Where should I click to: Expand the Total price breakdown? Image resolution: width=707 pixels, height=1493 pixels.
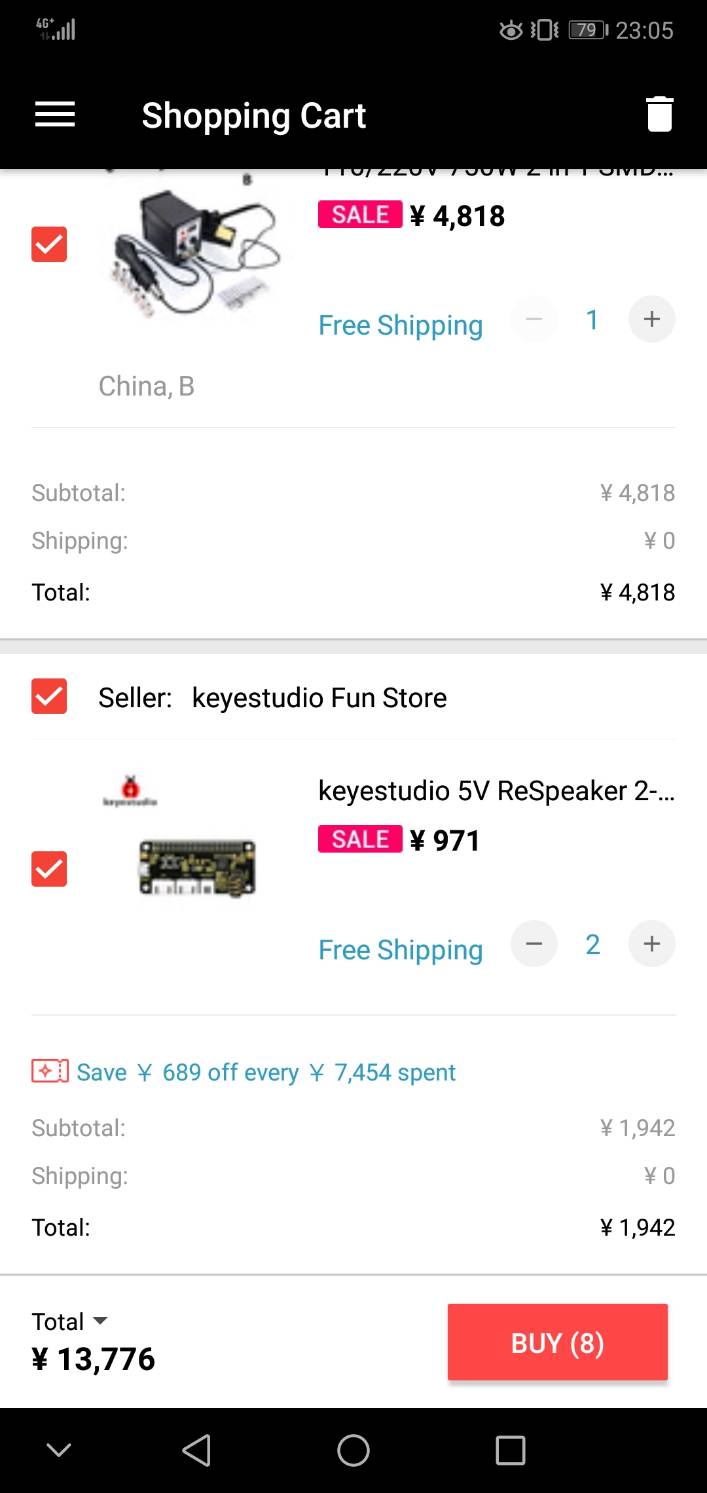tap(70, 1322)
